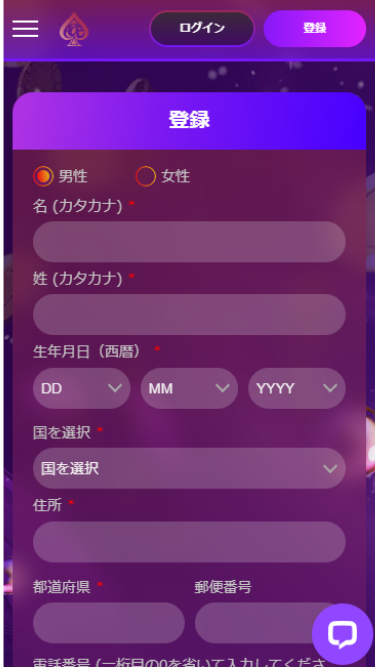Expand the YYYY year dropdown

(297, 388)
